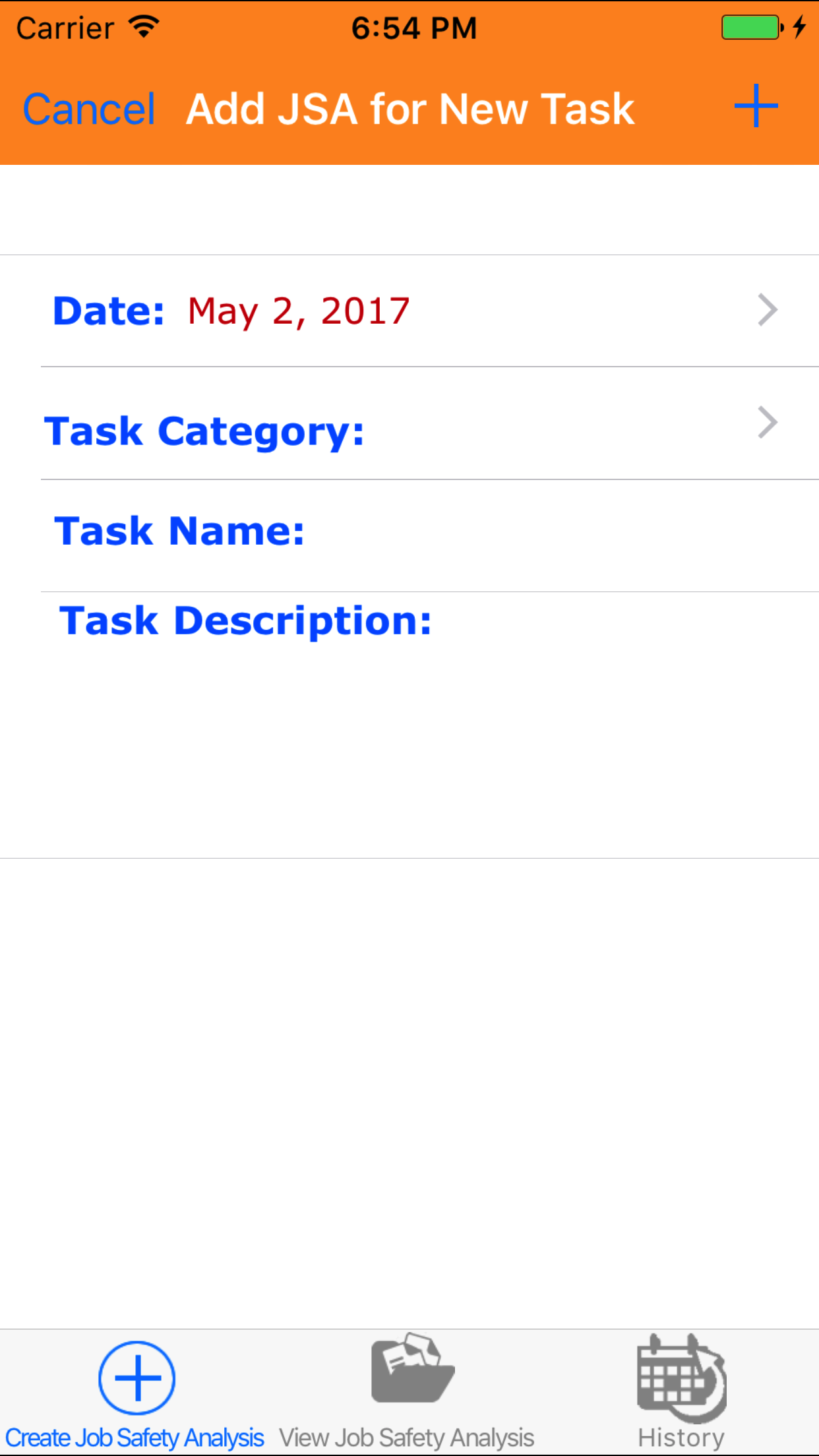Tap the plus icon in the top bar
This screenshot has height=1456, width=819.
(756, 106)
